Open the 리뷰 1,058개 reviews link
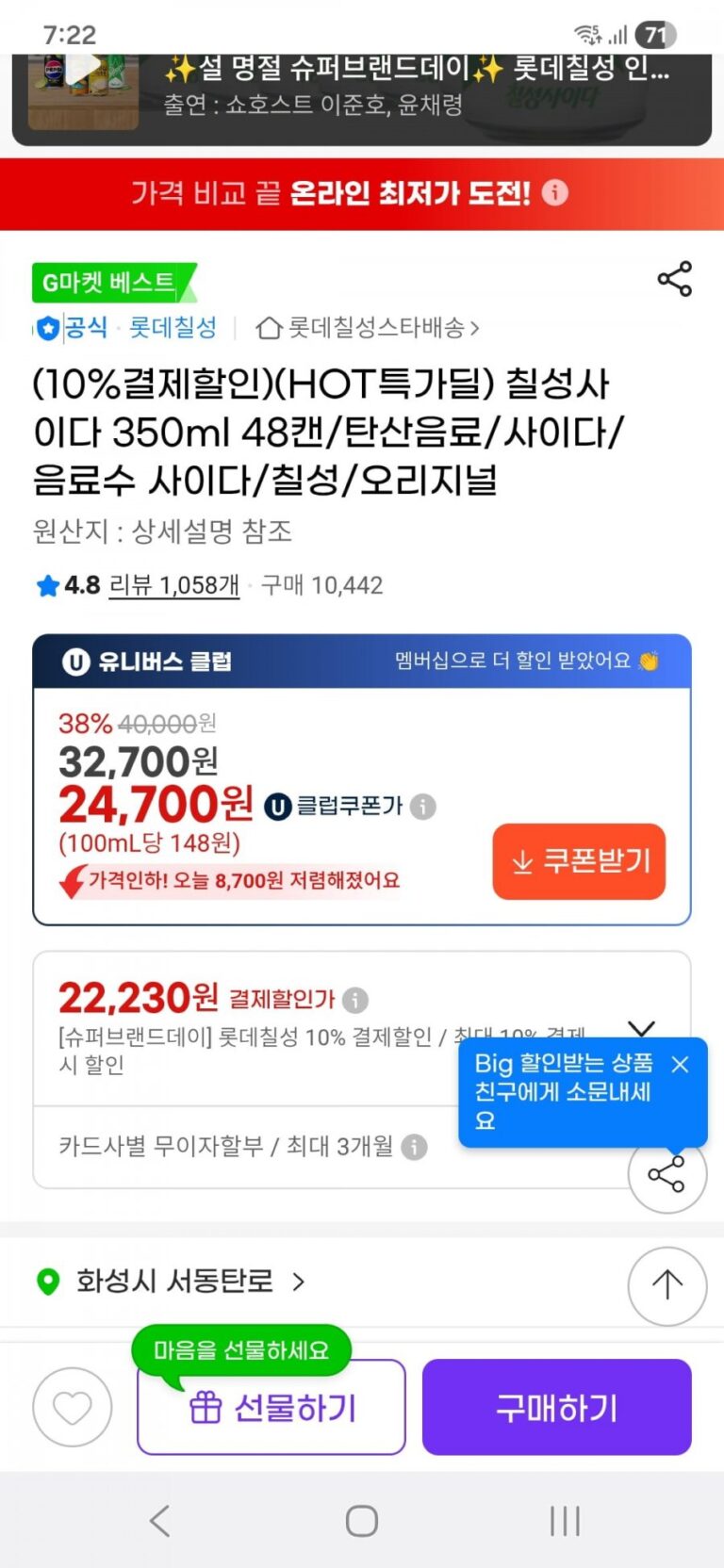Screen dimensions: 724x1568 pyautogui.click(x=173, y=585)
